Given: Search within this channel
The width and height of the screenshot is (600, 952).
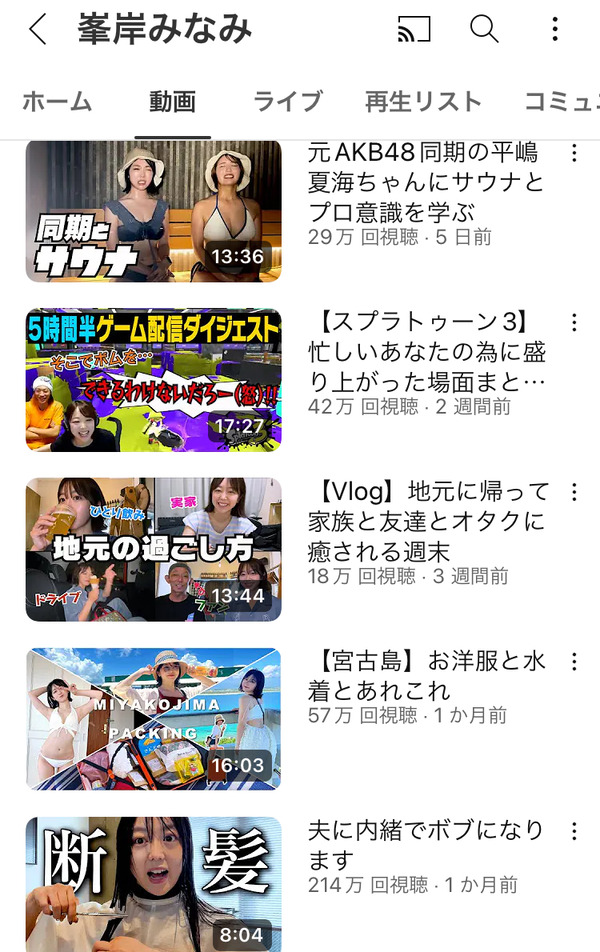Looking at the screenshot, I should tap(484, 30).
